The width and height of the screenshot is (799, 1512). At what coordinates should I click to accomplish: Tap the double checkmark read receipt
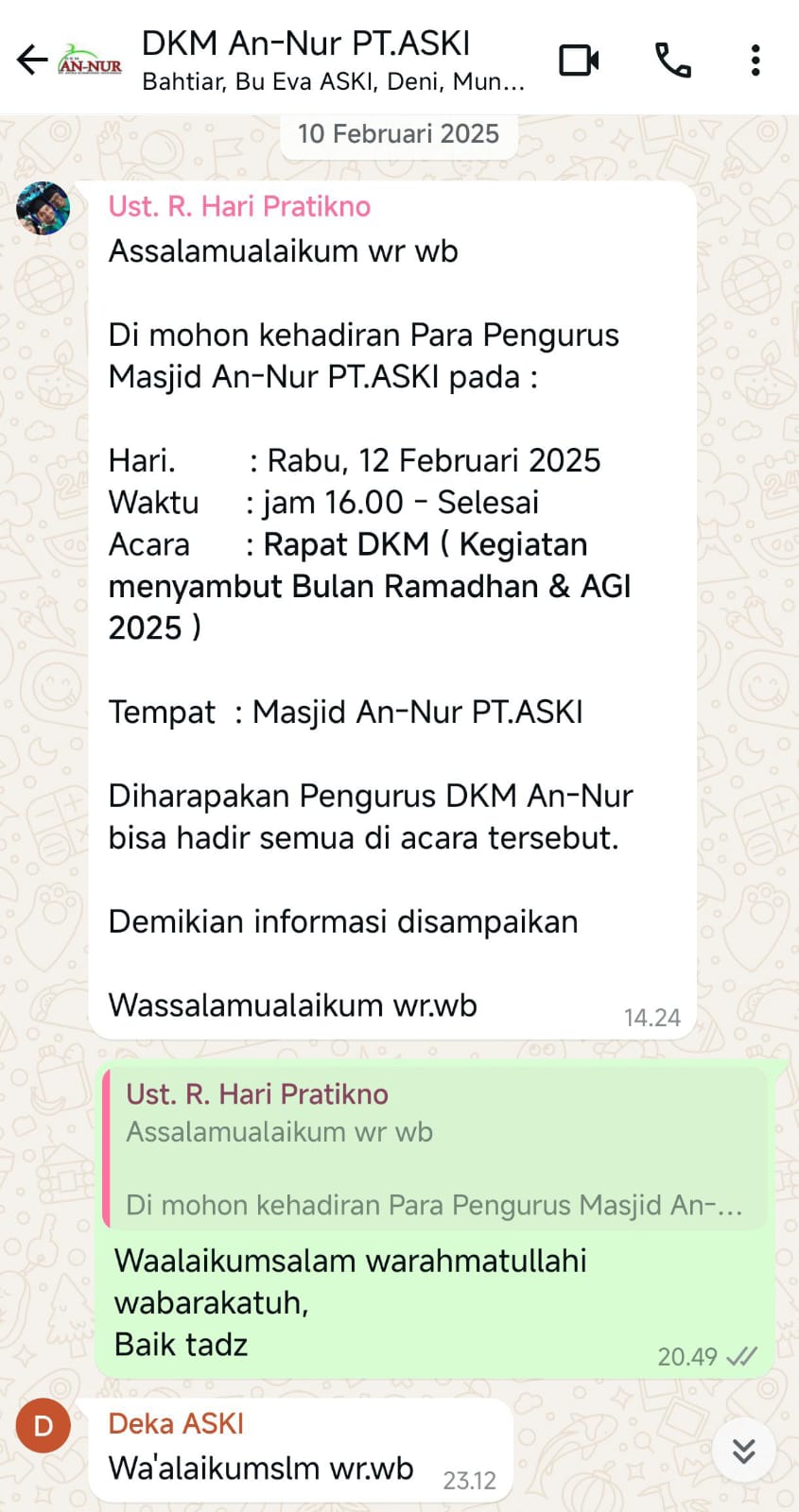coord(740,1355)
